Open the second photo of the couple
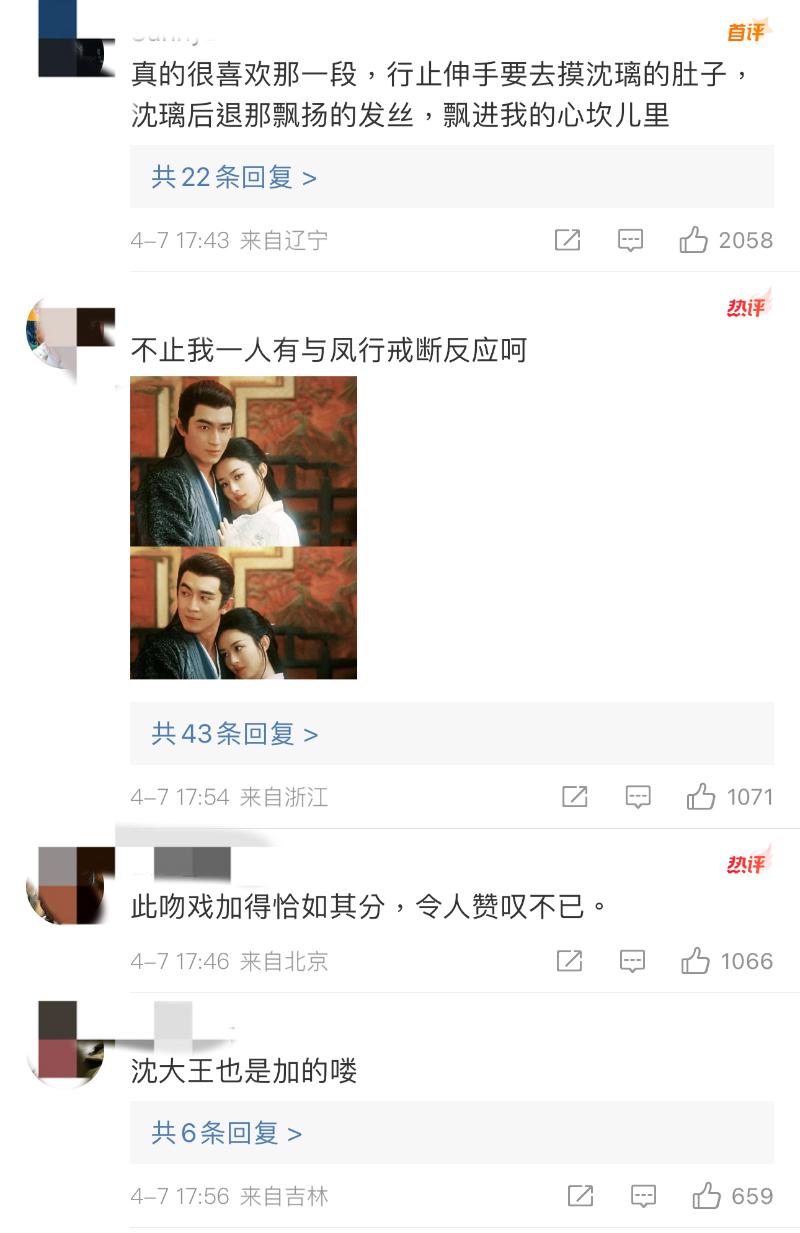This screenshot has height=1233, width=800. tap(243, 613)
